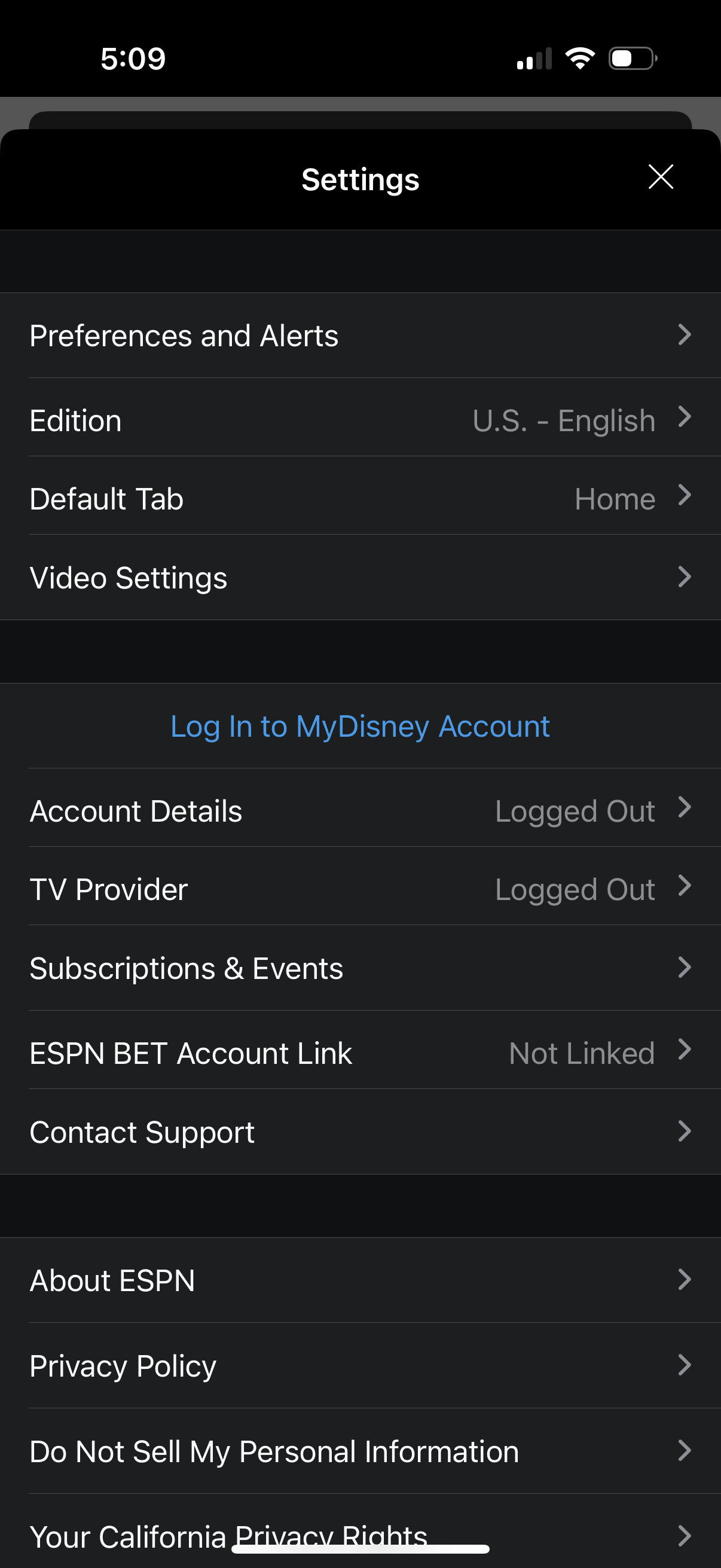This screenshot has width=721, height=1568.
Task: View the Privacy Policy
Action: [360, 1366]
